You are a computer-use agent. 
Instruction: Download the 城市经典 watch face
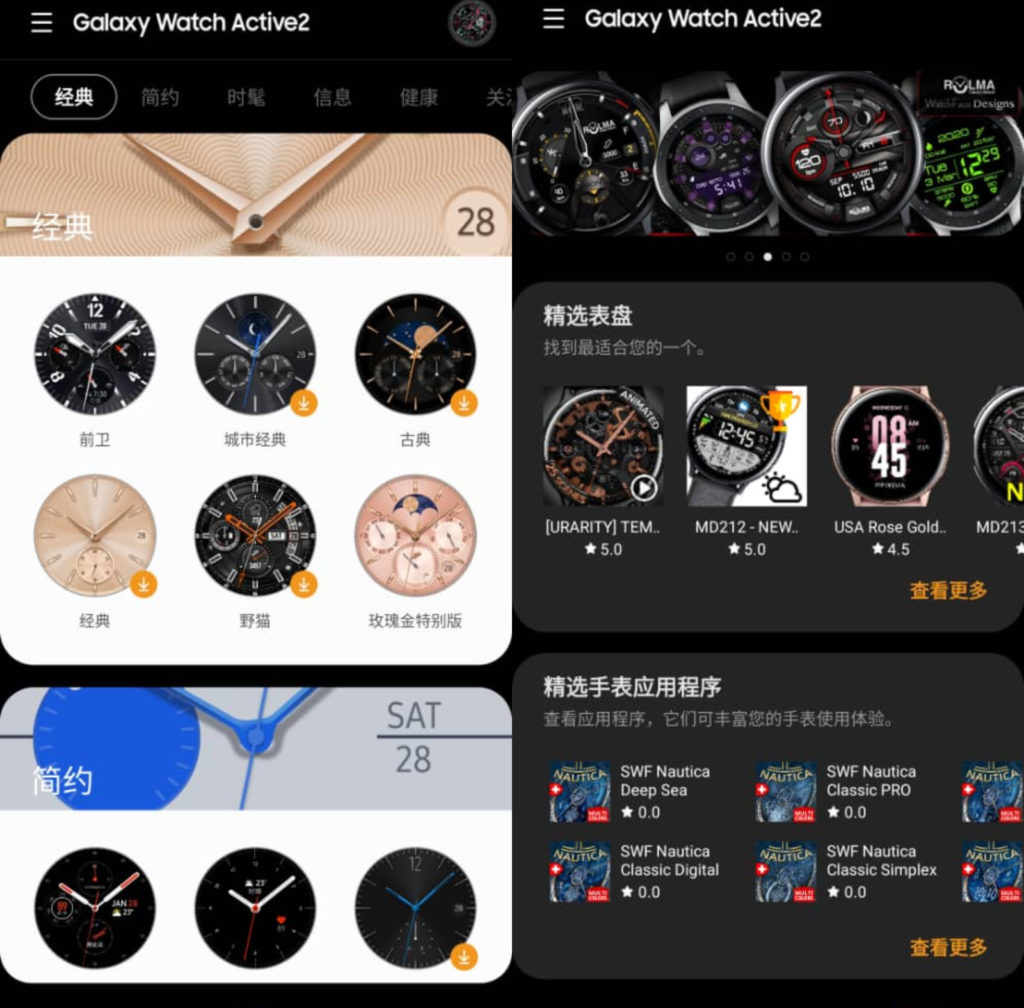coord(304,403)
